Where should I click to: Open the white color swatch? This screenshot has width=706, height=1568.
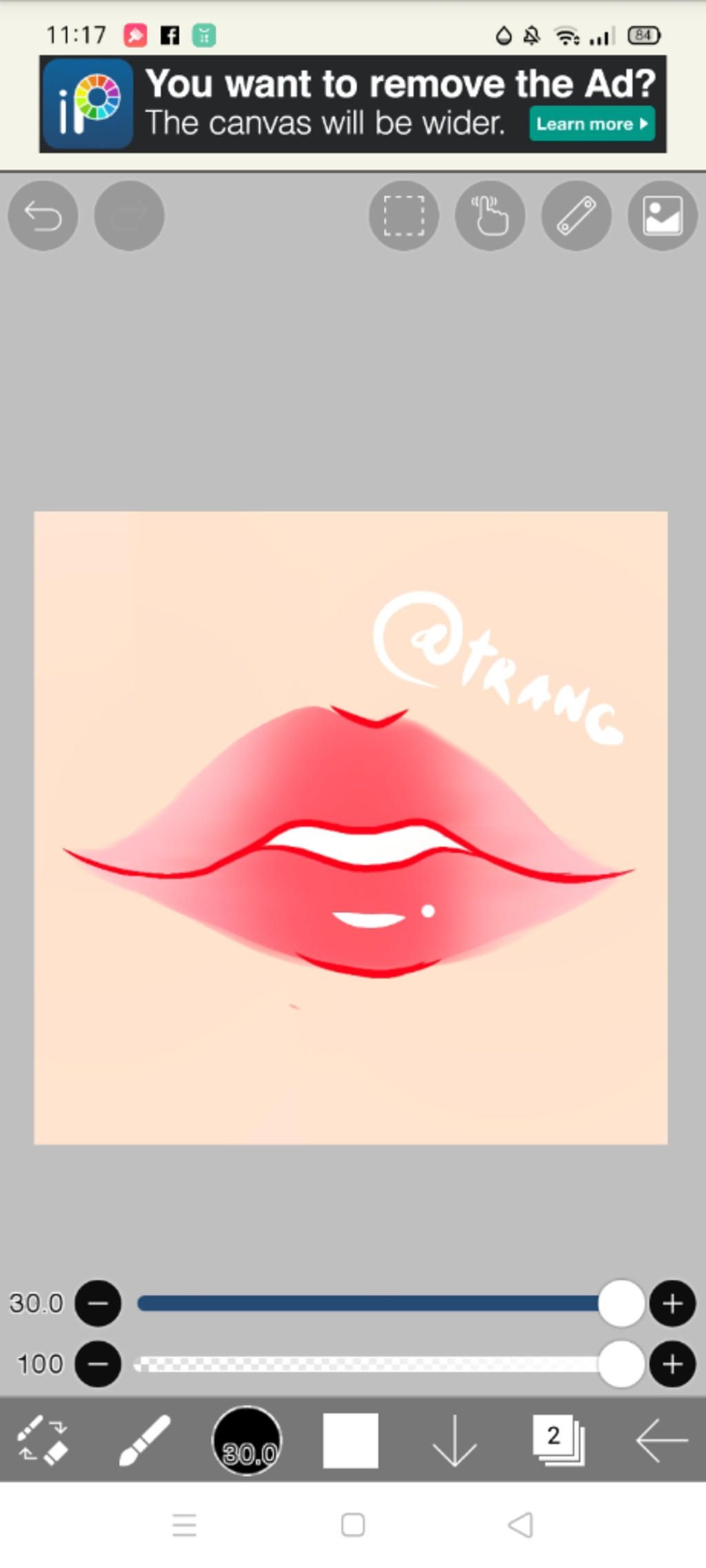[x=350, y=1440]
